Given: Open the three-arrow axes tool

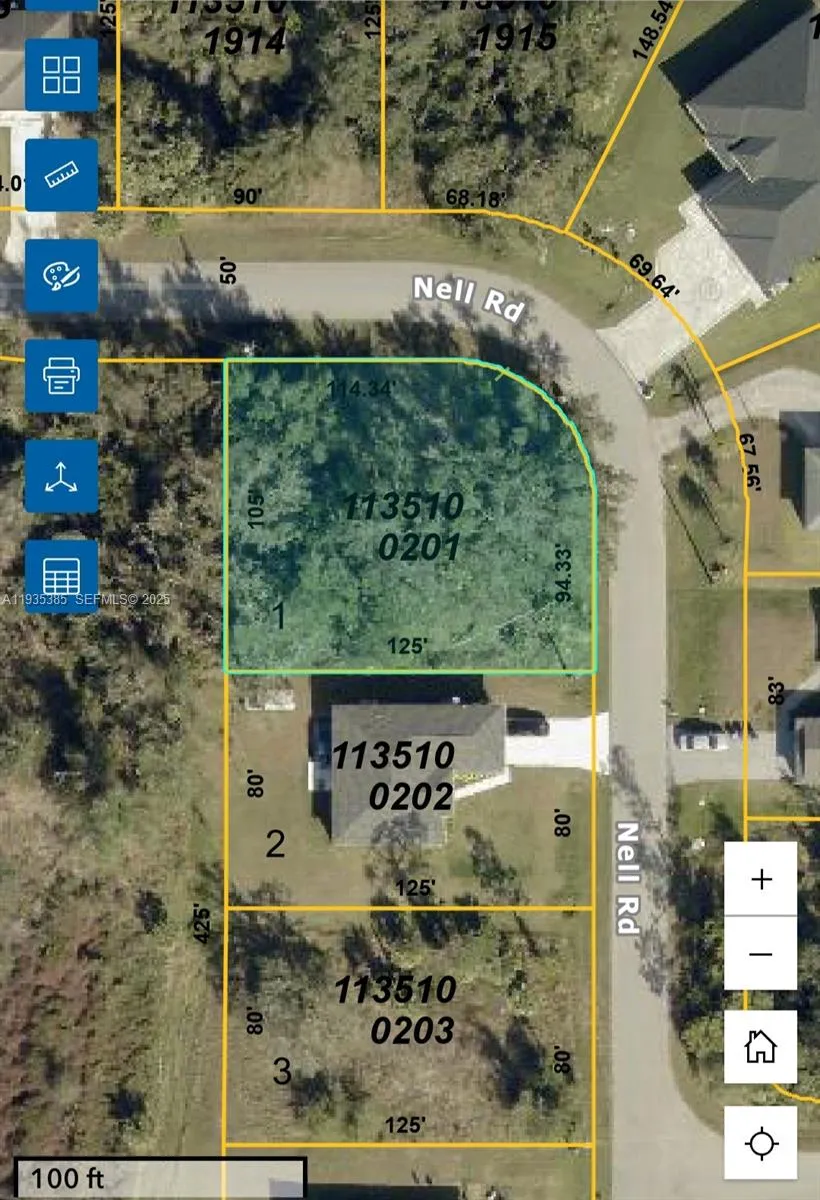Looking at the screenshot, I should [x=61, y=476].
